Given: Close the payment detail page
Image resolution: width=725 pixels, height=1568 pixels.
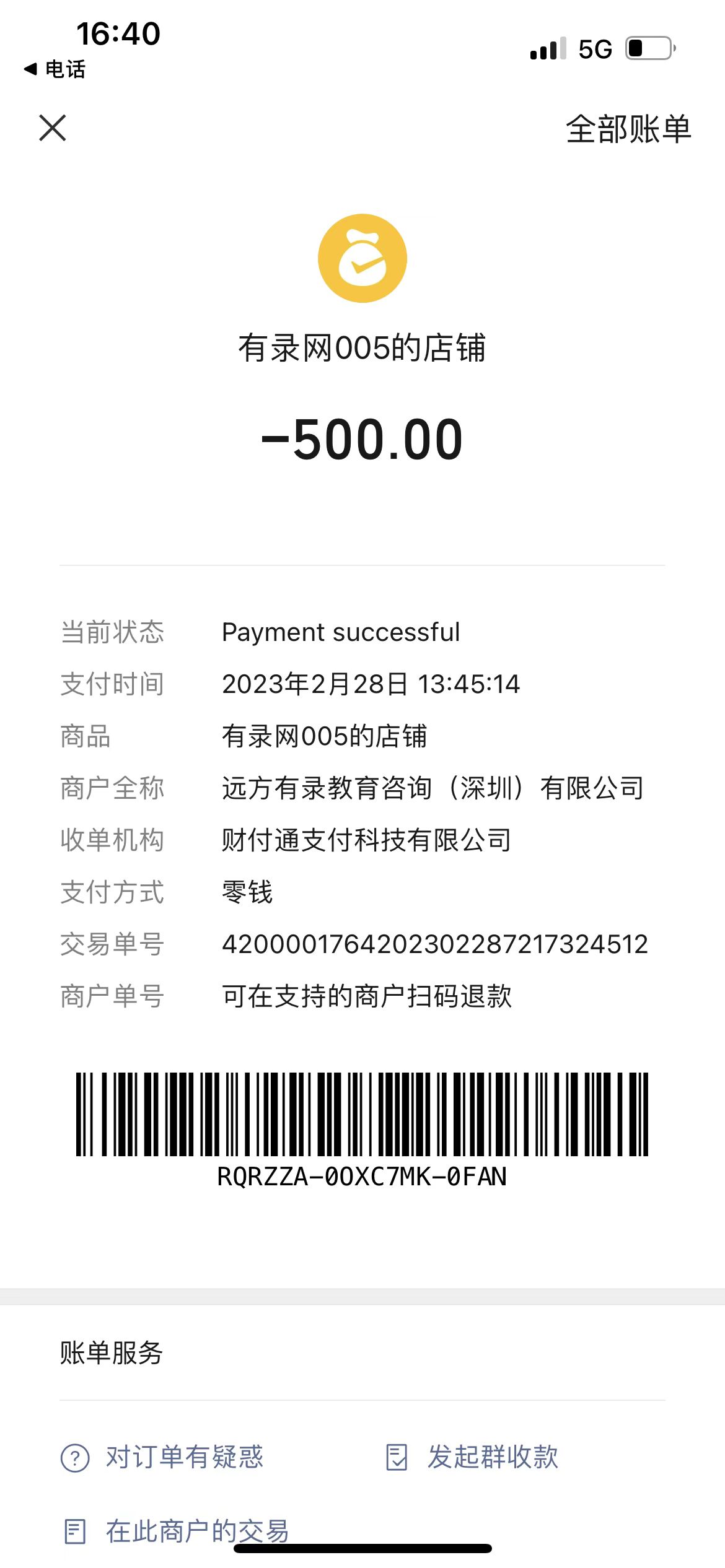Looking at the screenshot, I should [x=53, y=128].
